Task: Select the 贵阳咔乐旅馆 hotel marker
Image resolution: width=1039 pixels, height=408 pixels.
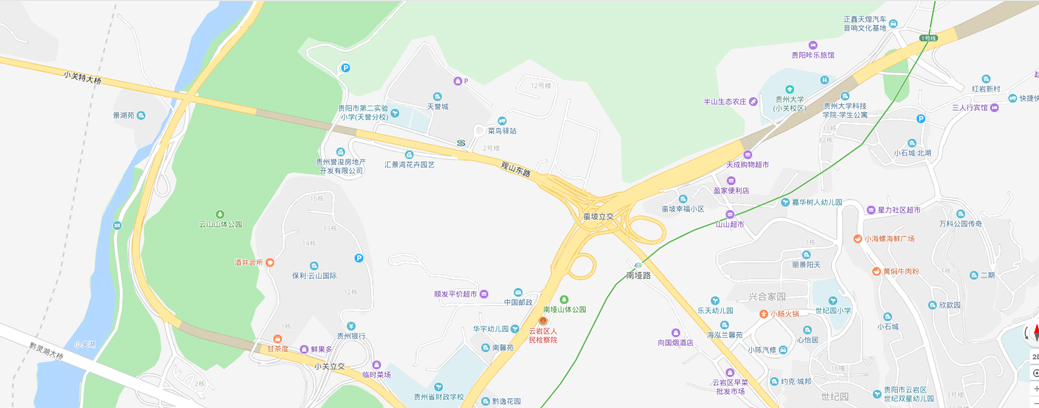Action: pyautogui.click(x=812, y=46)
